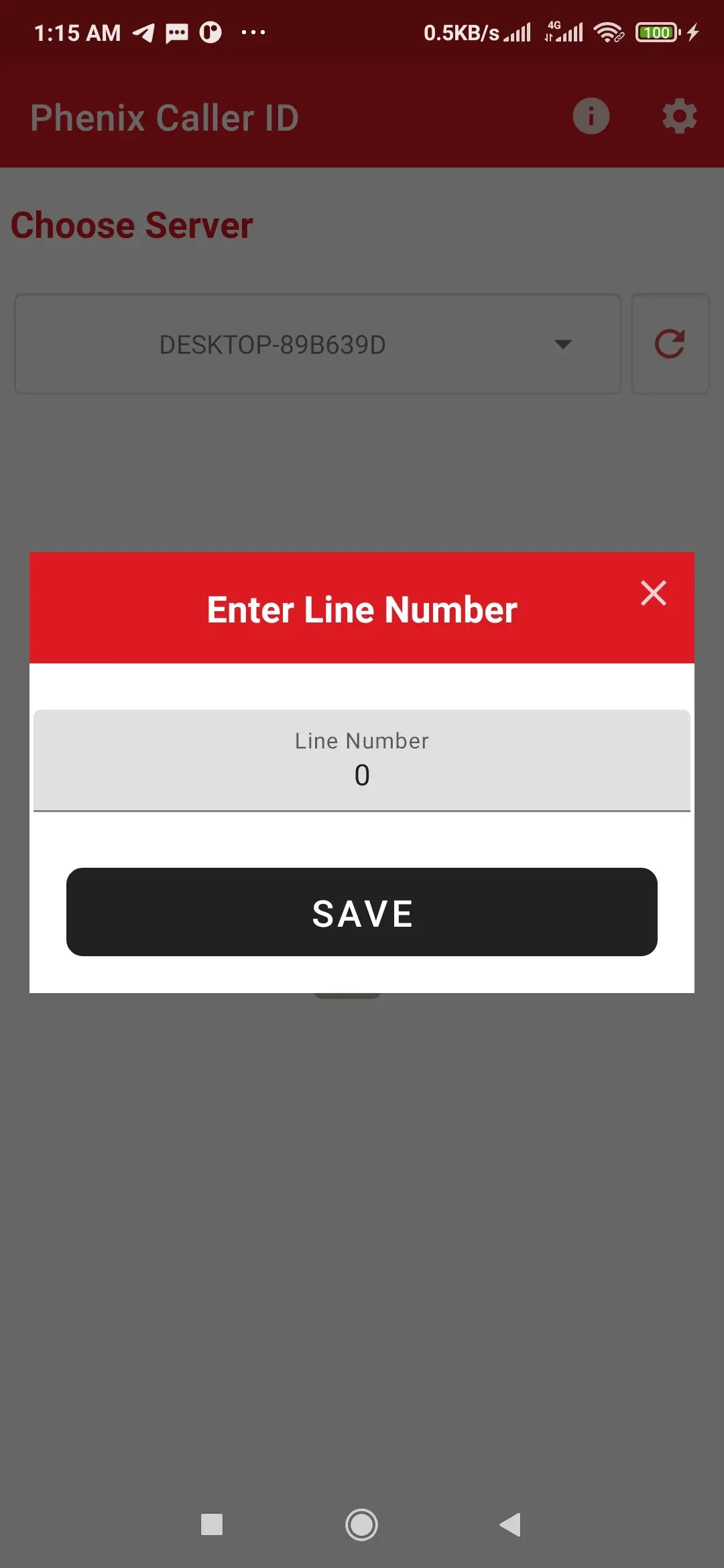Open the info icon in app bar
724x1568 pixels.
tap(591, 117)
